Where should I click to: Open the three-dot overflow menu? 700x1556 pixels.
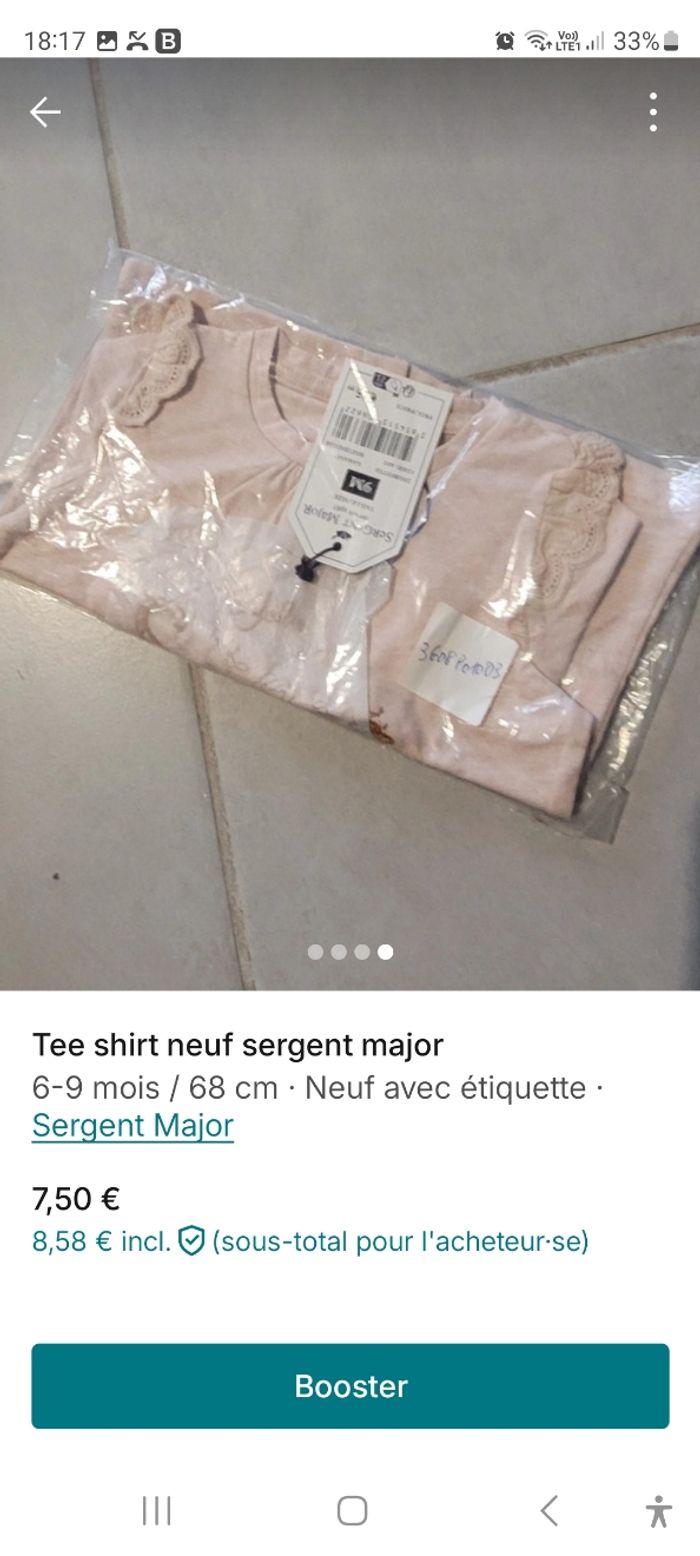(x=653, y=112)
